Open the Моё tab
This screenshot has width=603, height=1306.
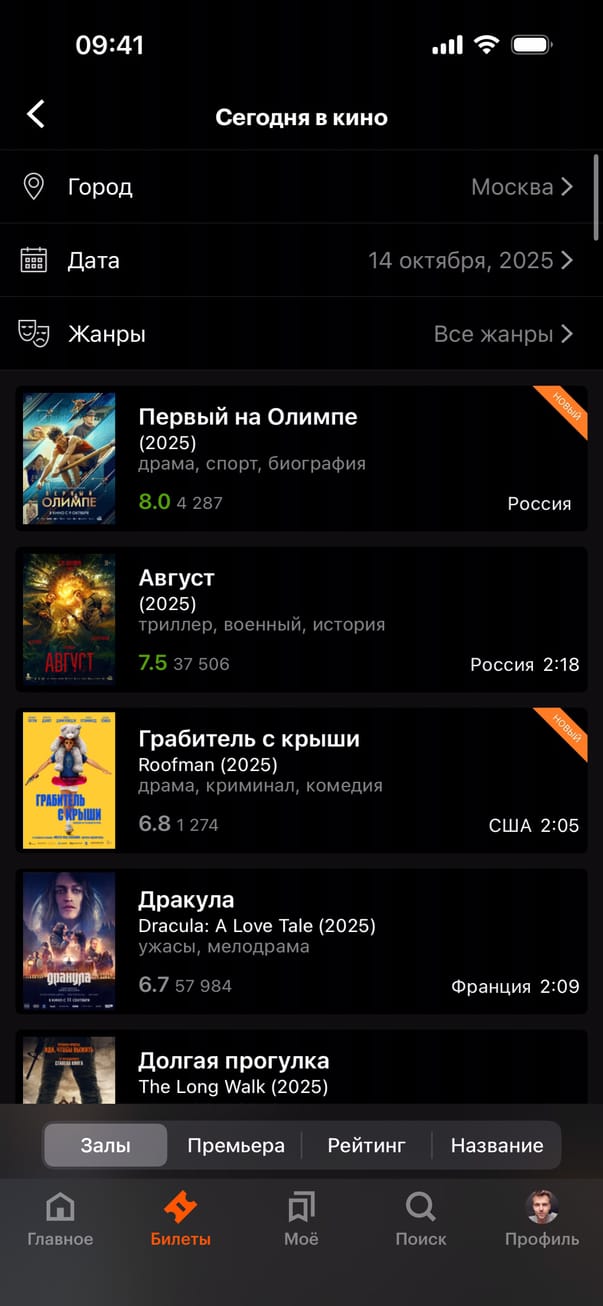point(301,1220)
